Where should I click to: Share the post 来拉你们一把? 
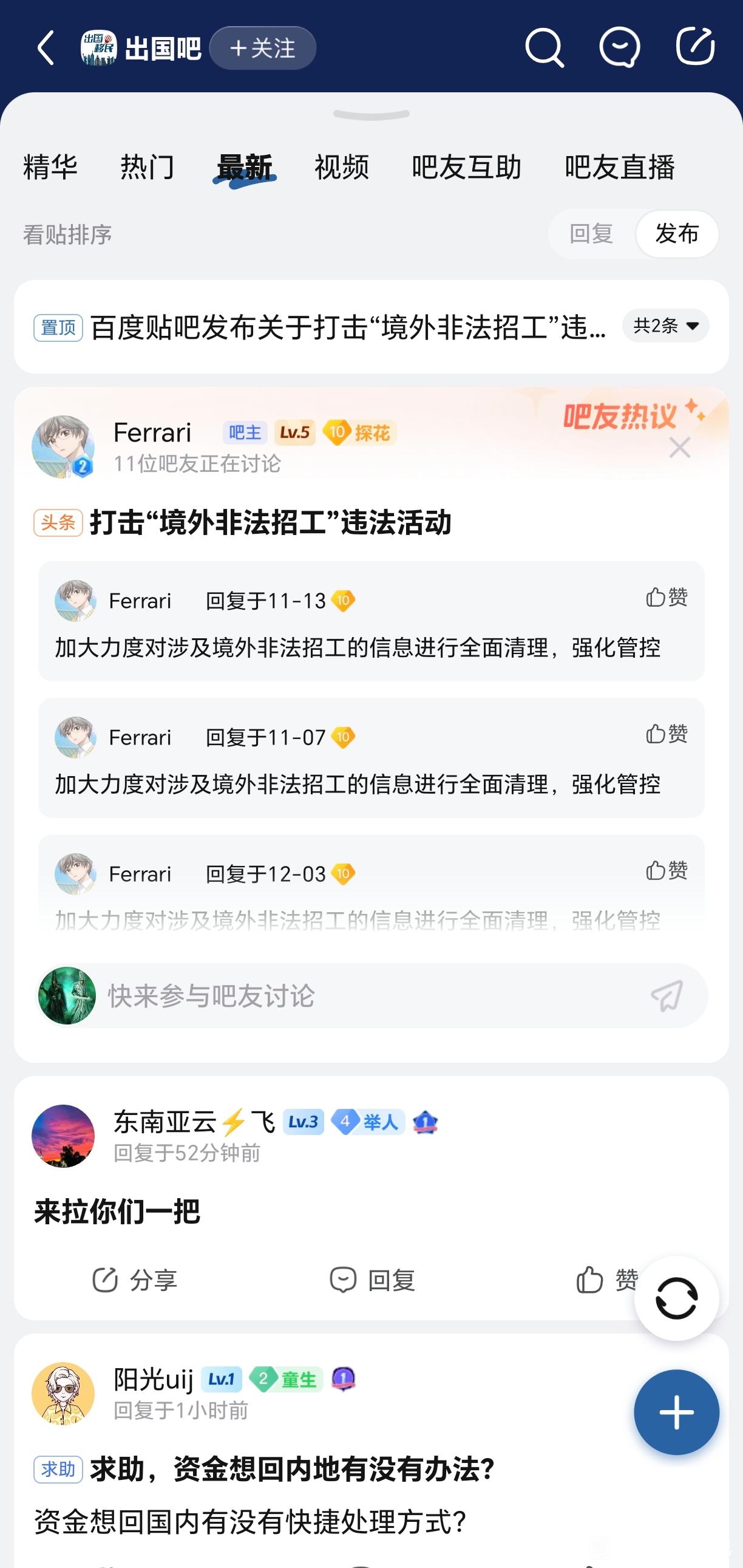click(x=135, y=1280)
